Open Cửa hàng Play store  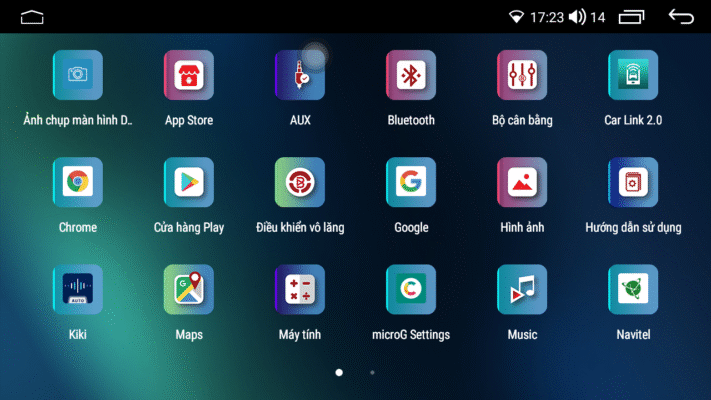pyautogui.click(x=189, y=183)
